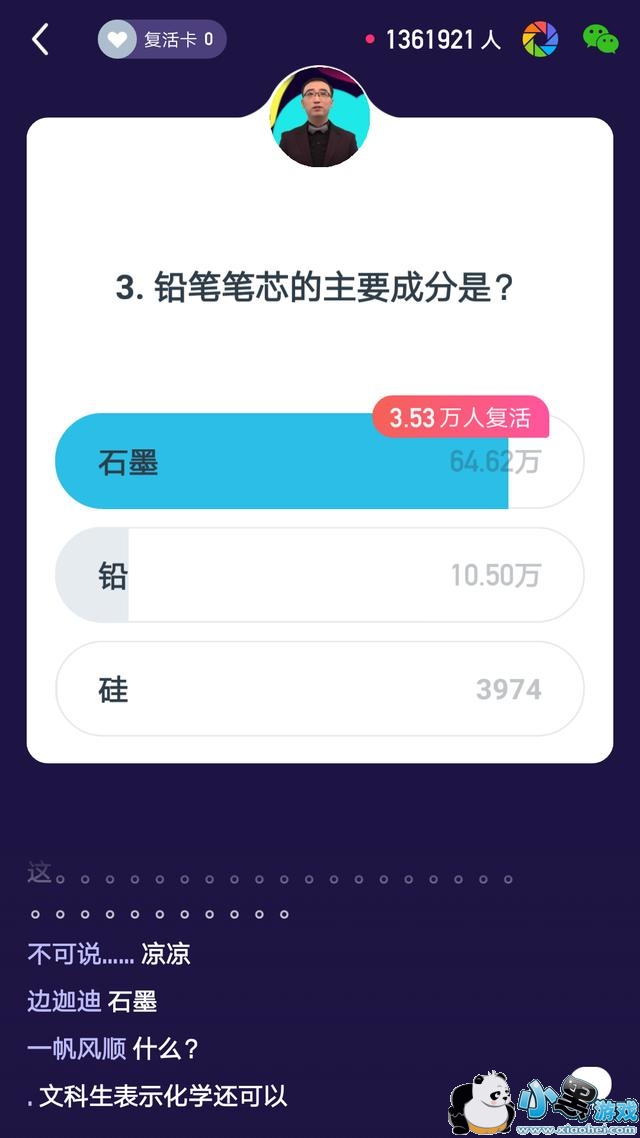
Task: Share via the colorful camera icon
Action: (x=540, y=40)
